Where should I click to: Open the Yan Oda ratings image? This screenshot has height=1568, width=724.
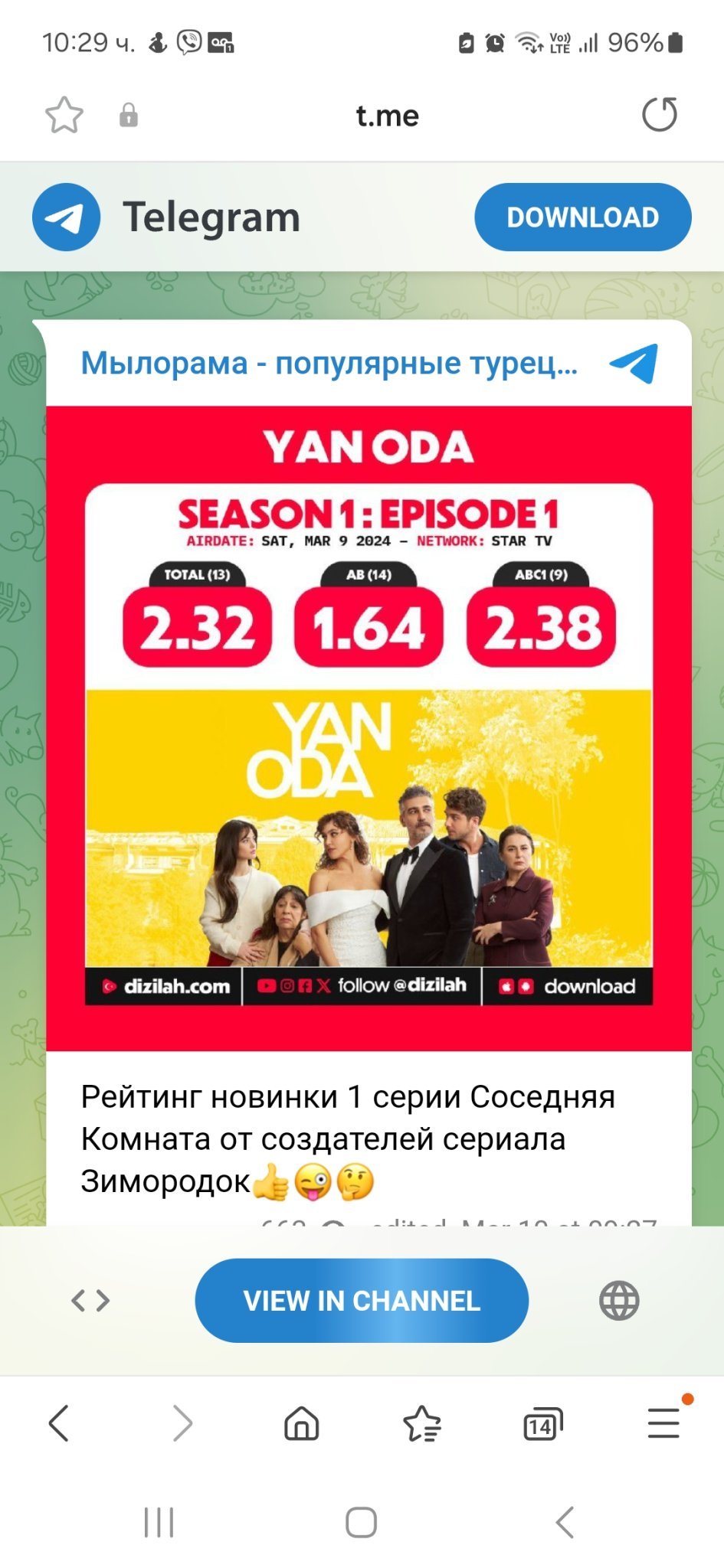point(369,727)
